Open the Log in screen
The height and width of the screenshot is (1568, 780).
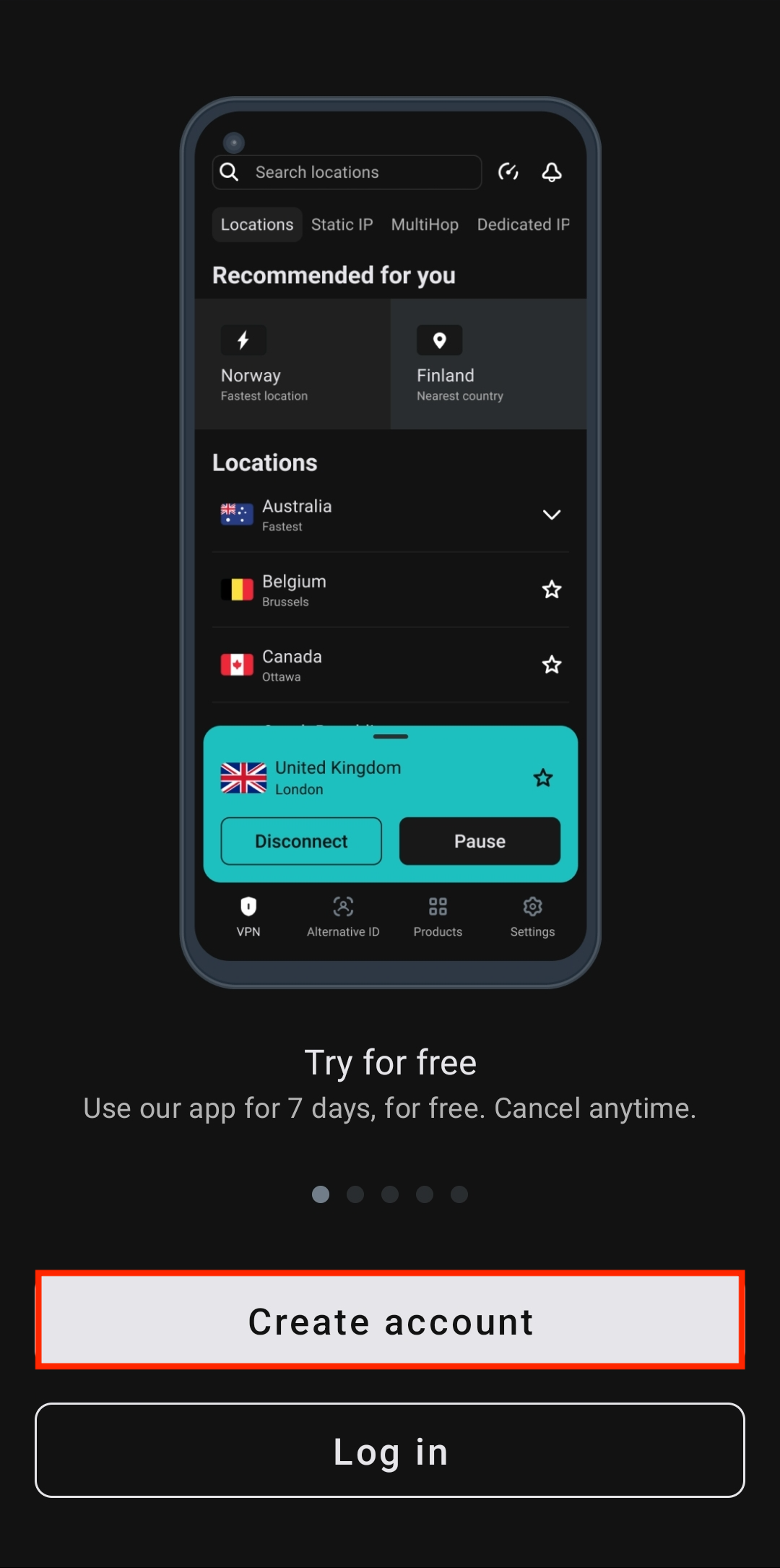[390, 1451]
